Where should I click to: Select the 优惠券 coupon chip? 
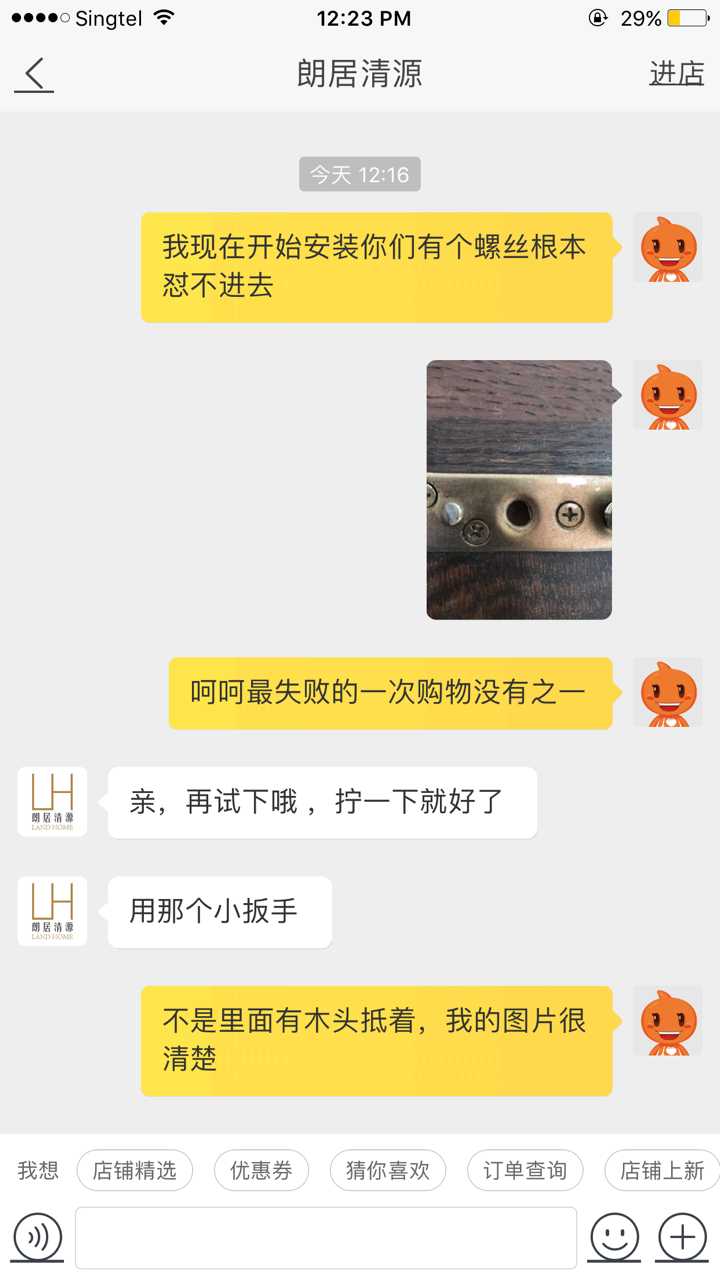[x=261, y=1170]
